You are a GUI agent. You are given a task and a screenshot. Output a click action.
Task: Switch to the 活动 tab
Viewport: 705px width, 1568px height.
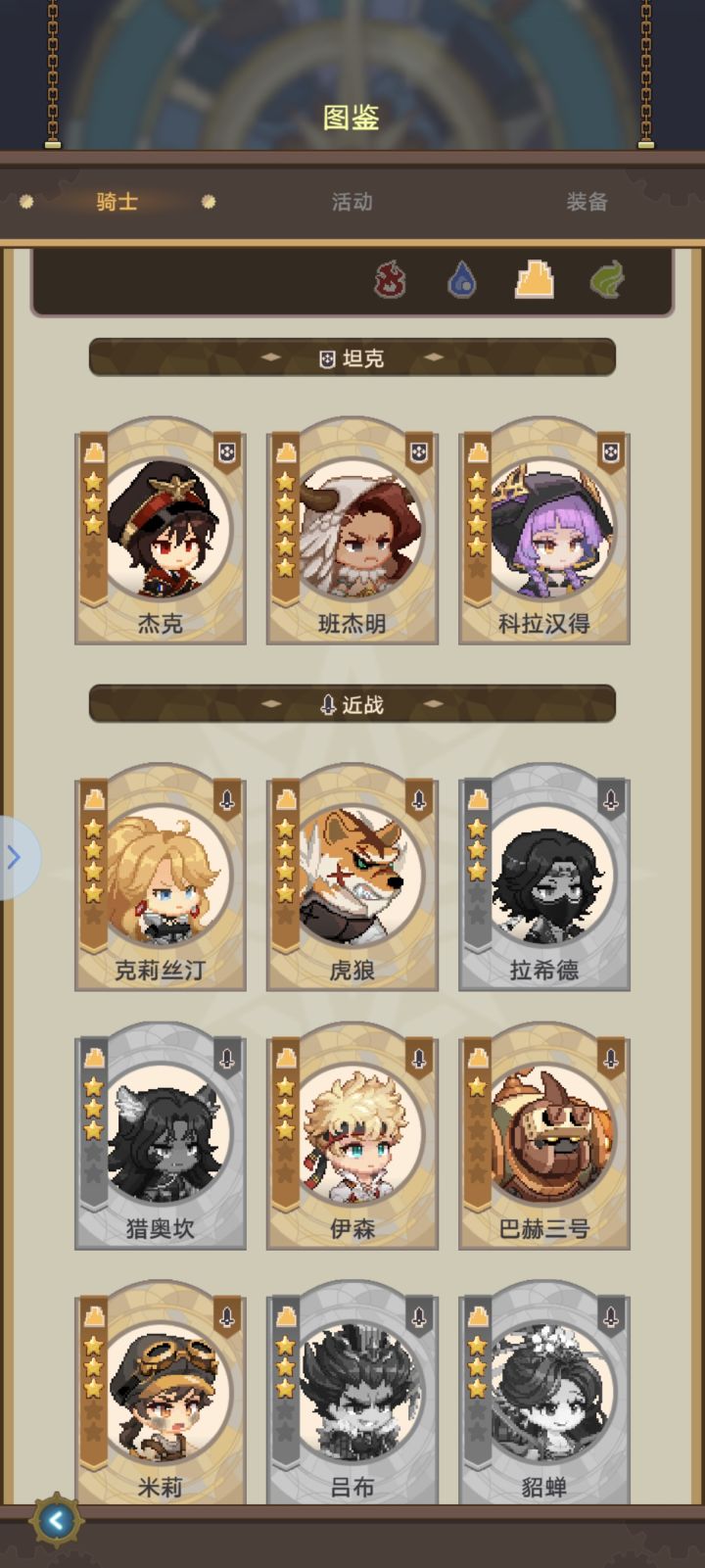352,203
